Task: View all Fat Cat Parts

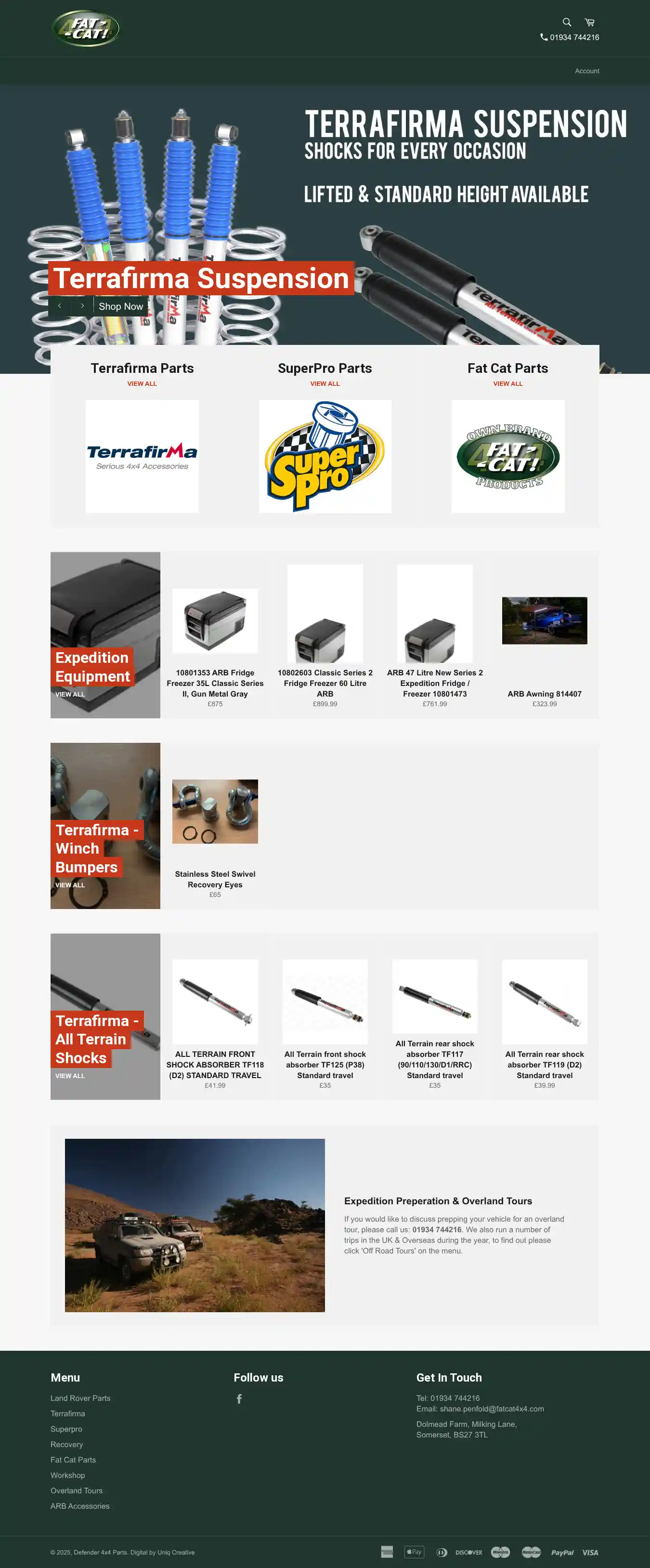Action: tap(507, 383)
